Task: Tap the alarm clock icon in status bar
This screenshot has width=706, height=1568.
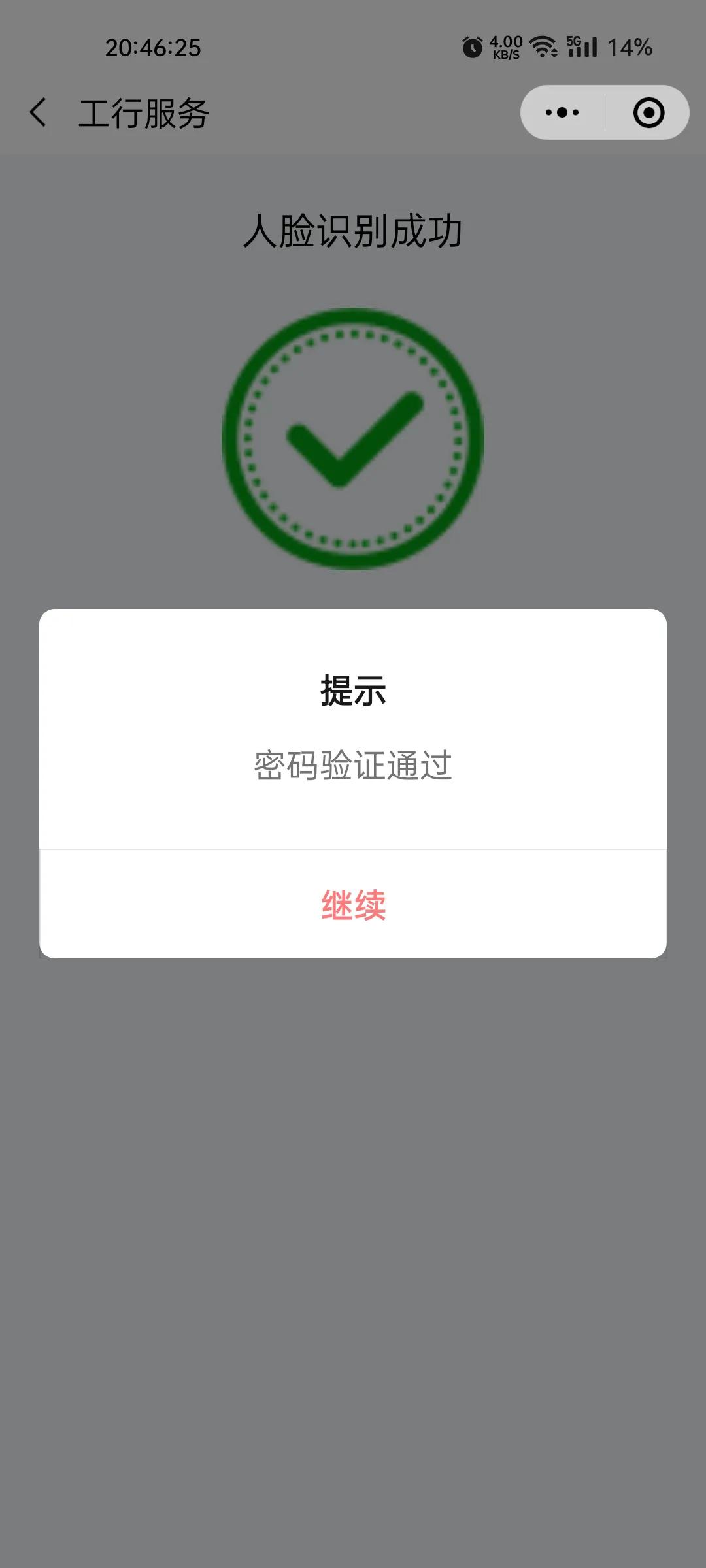Action: pos(473,48)
